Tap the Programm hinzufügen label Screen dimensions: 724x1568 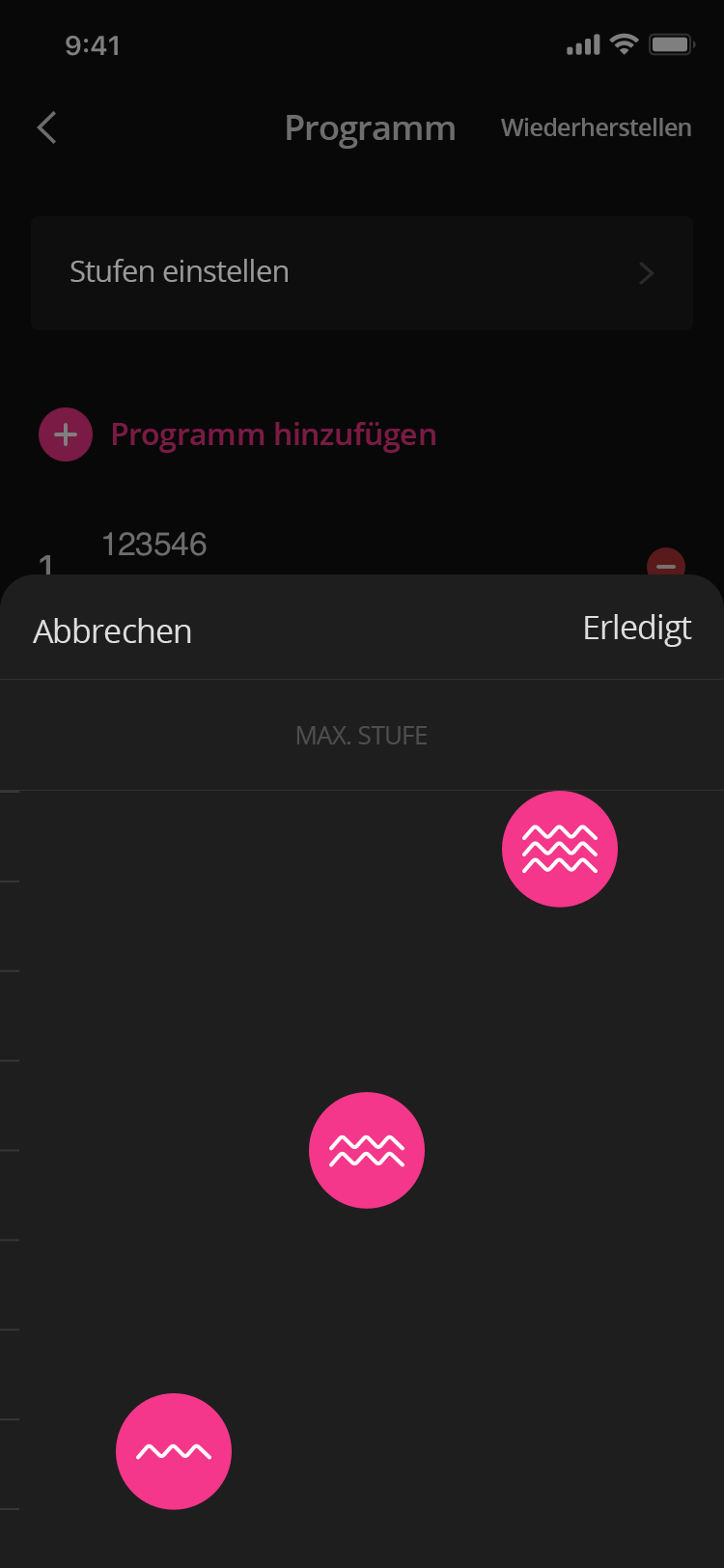coord(274,434)
